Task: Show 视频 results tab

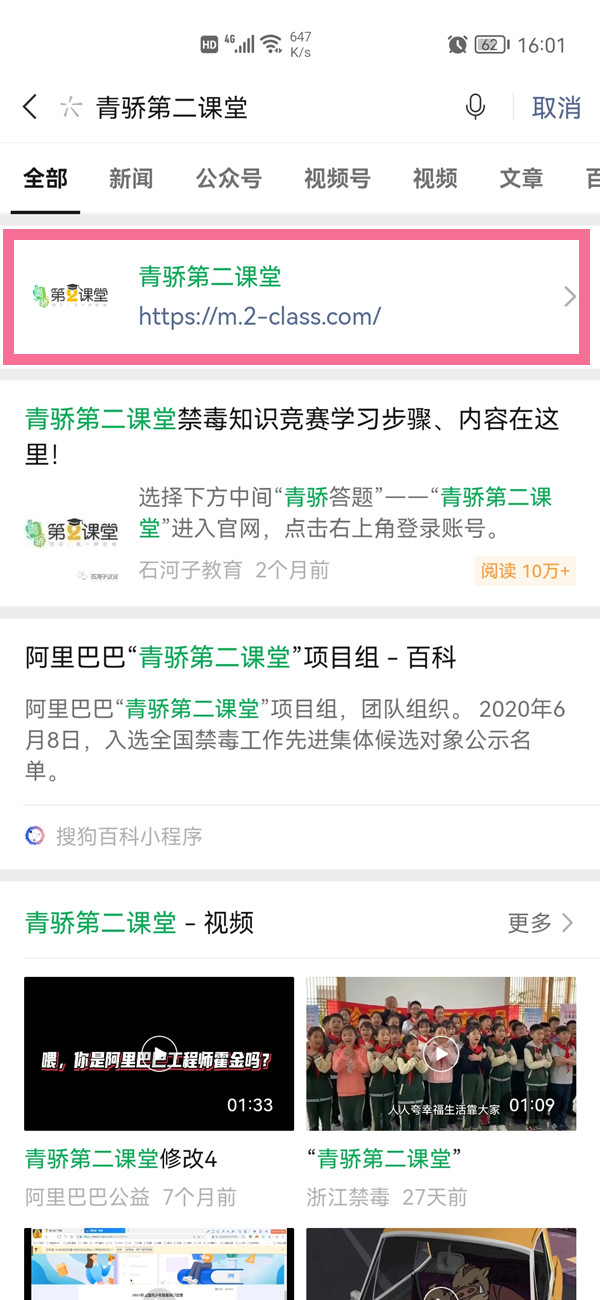Action: (435, 179)
